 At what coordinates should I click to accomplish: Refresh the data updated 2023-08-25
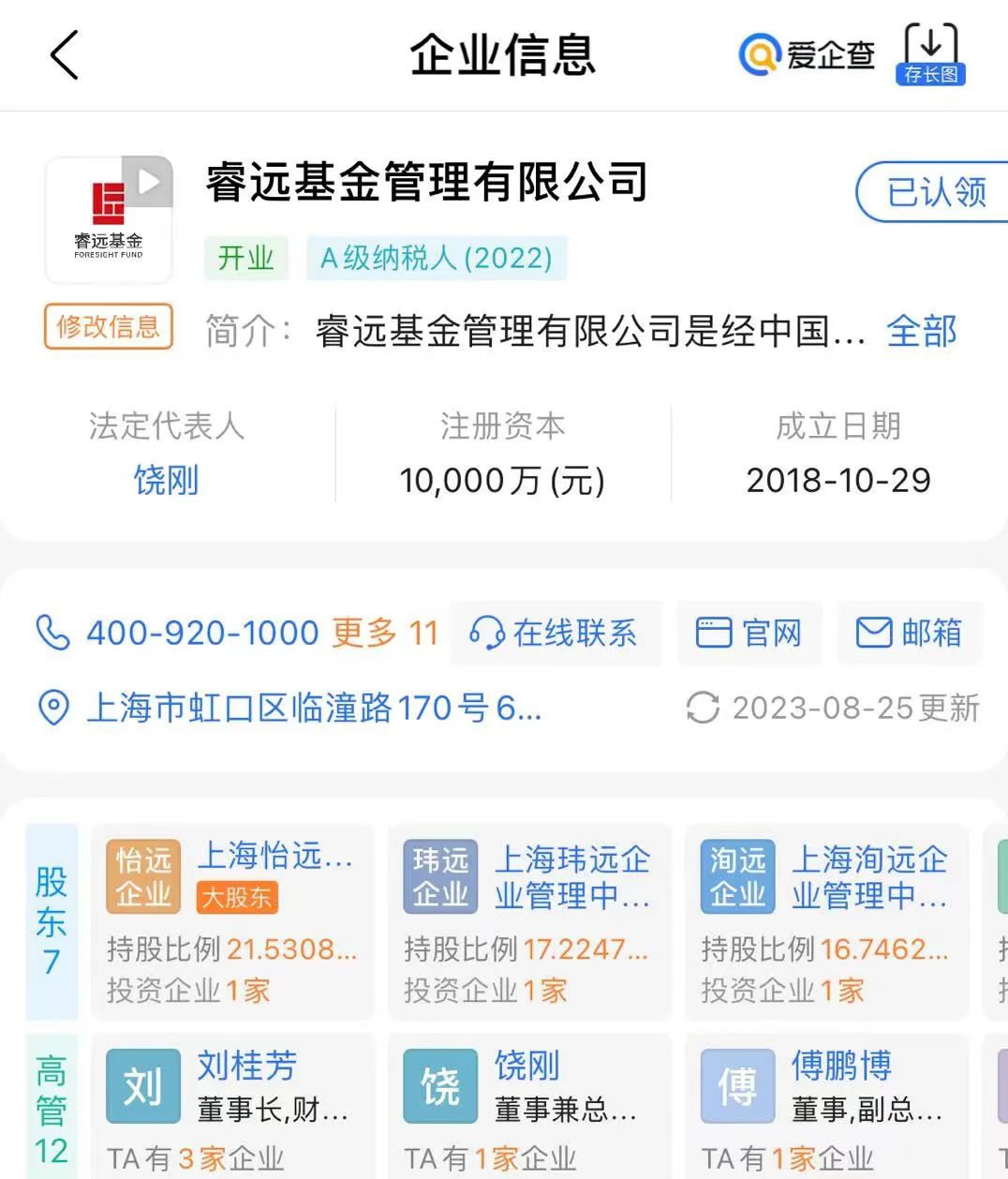703,709
